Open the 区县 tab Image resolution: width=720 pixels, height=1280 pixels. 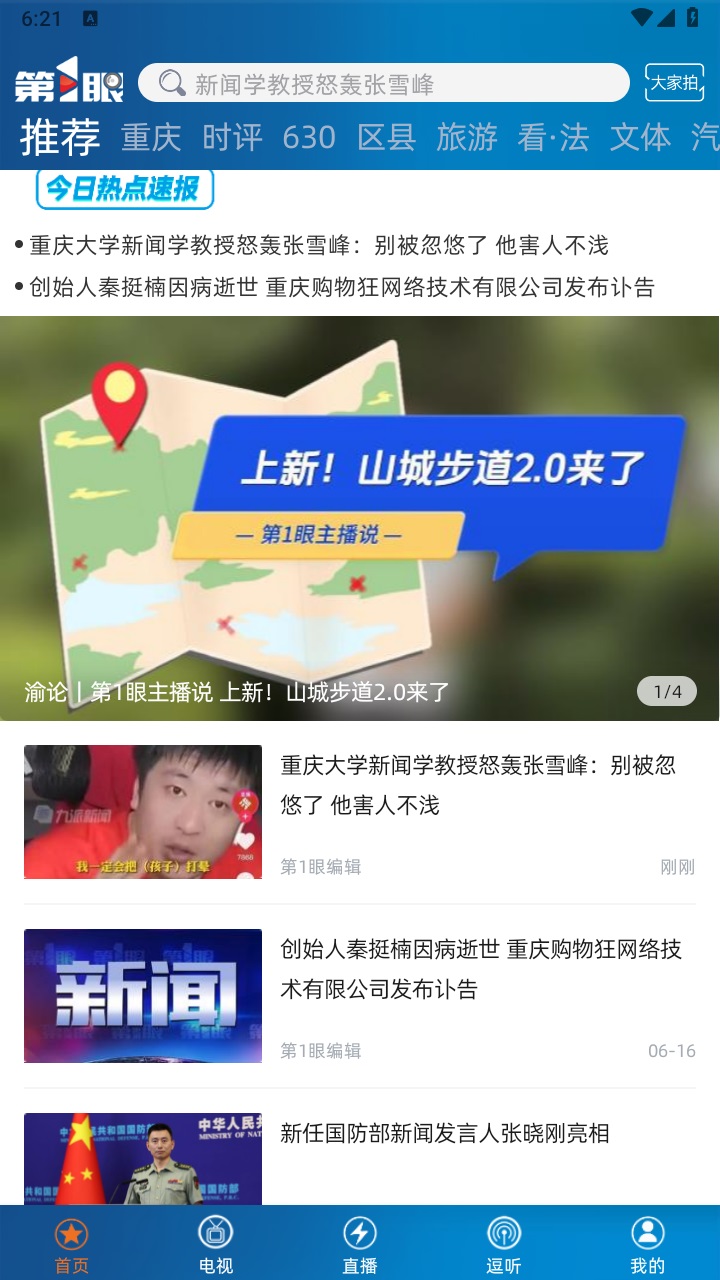[387, 137]
